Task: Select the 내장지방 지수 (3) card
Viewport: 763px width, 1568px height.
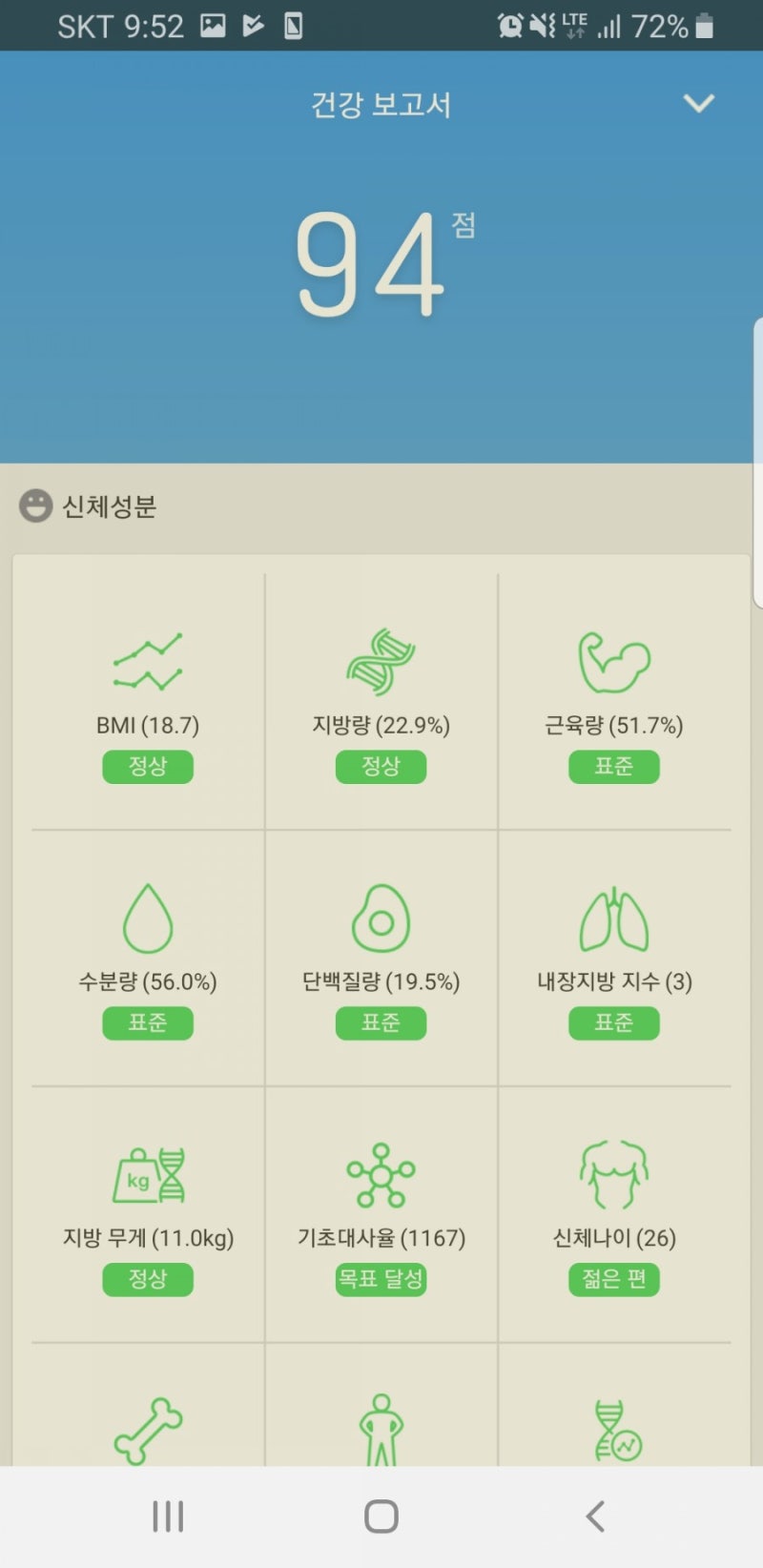Action: point(614,959)
